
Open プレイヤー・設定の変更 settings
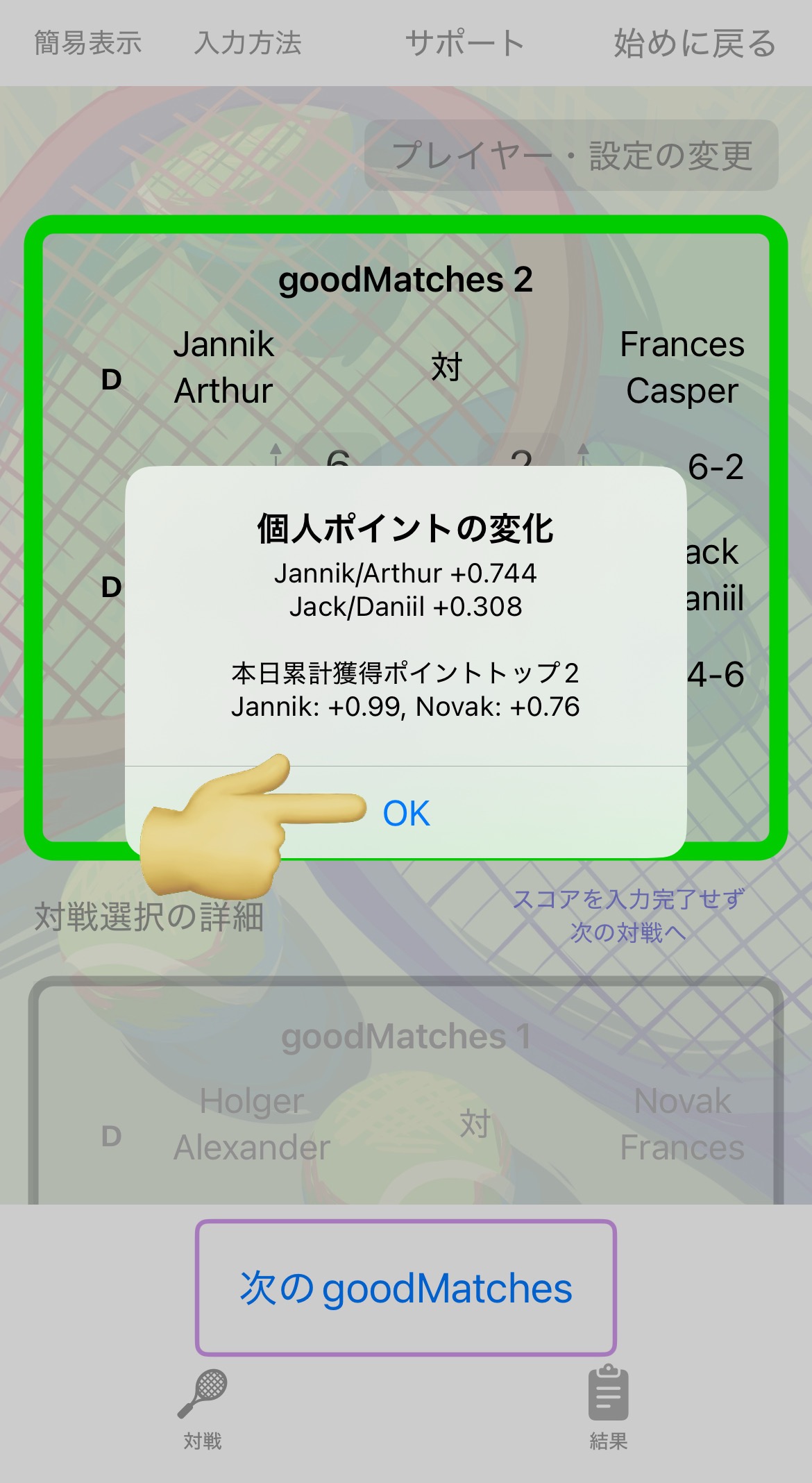pyautogui.click(x=571, y=156)
